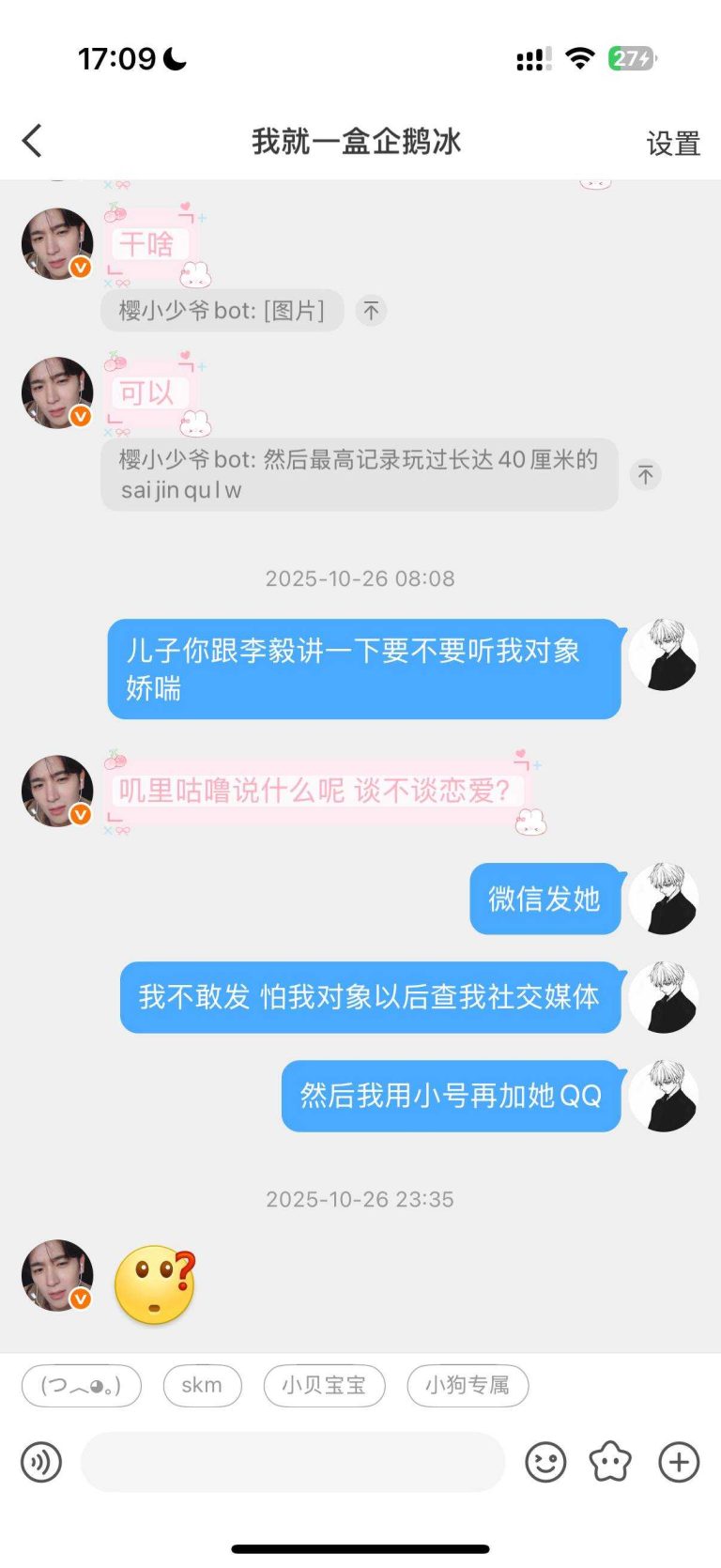The width and height of the screenshot is (721, 1568).
Task: Open the emoji picker smiley icon
Action: 545,1462
